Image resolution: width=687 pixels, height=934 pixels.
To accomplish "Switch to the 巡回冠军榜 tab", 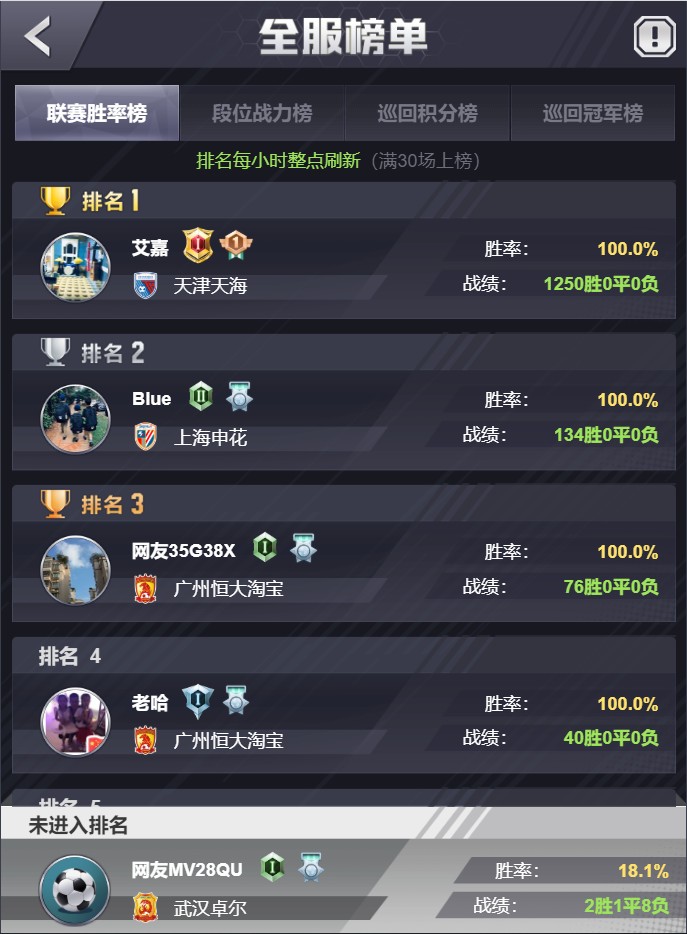I will [593, 113].
